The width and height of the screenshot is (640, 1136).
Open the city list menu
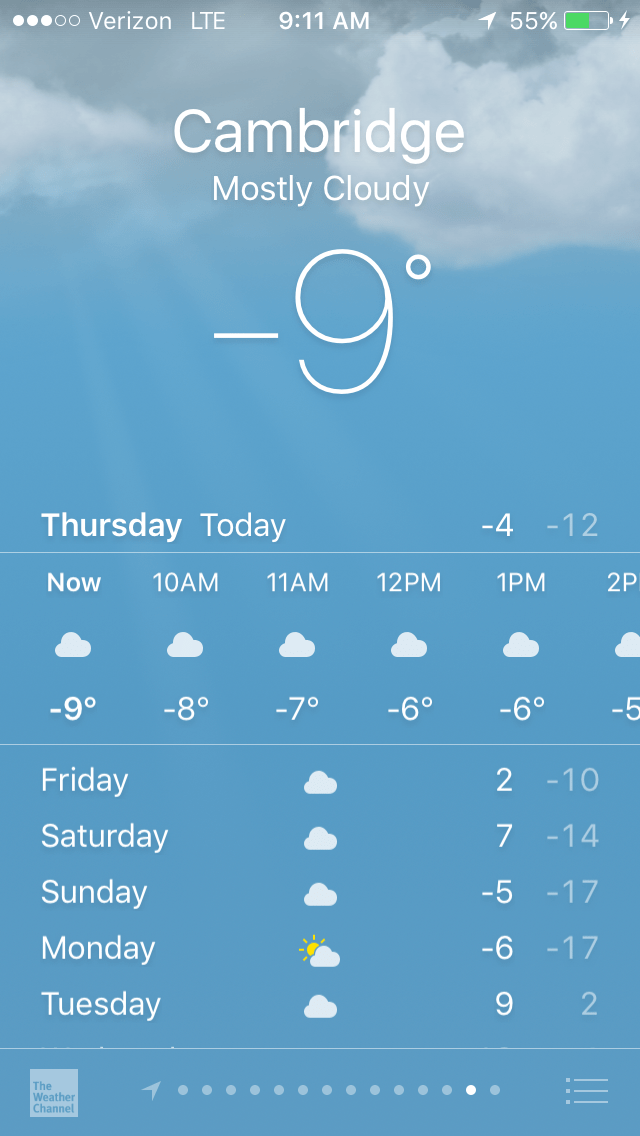[x=586, y=1090]
